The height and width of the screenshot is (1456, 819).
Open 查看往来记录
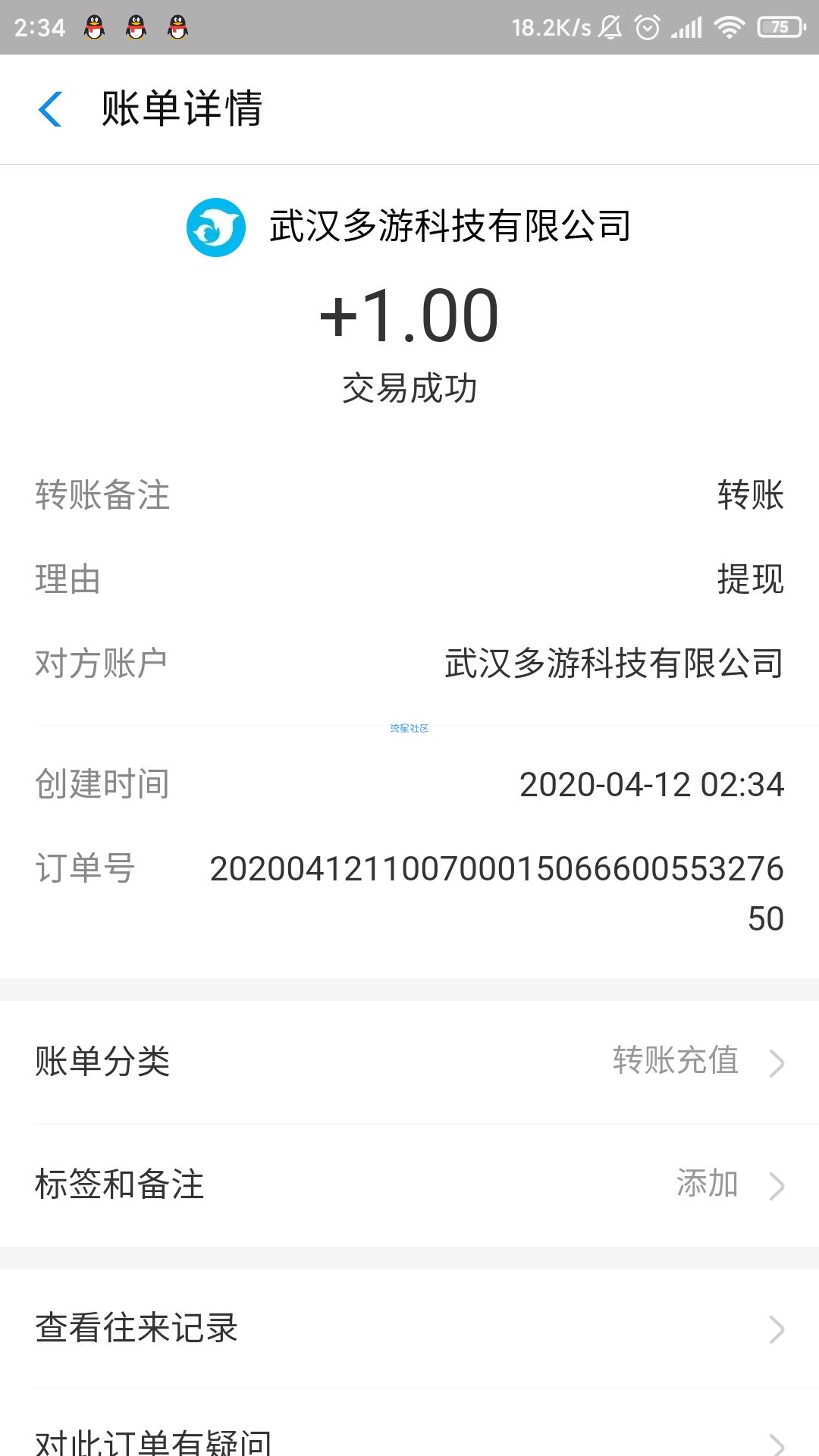(x=409, y=1329)
